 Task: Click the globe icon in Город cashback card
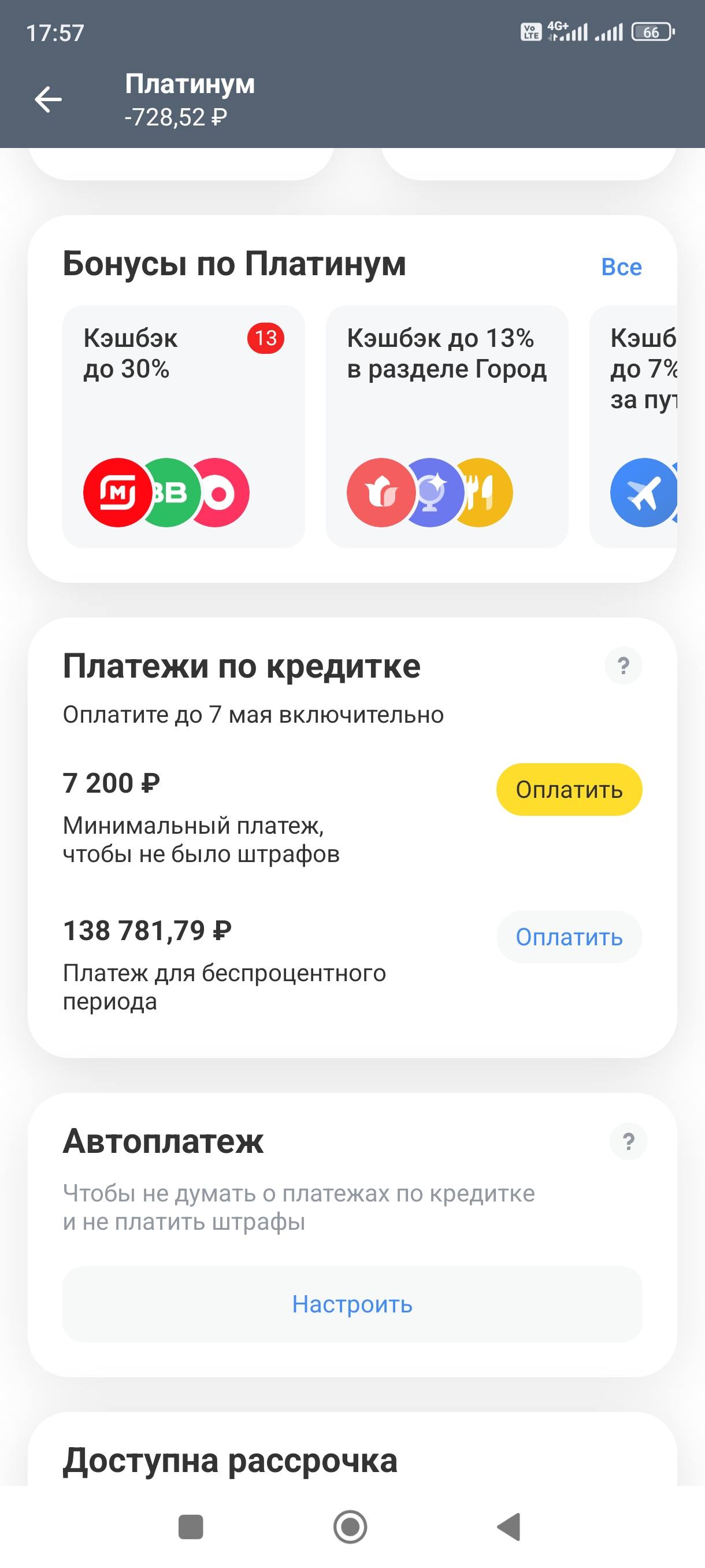[433, 493]
